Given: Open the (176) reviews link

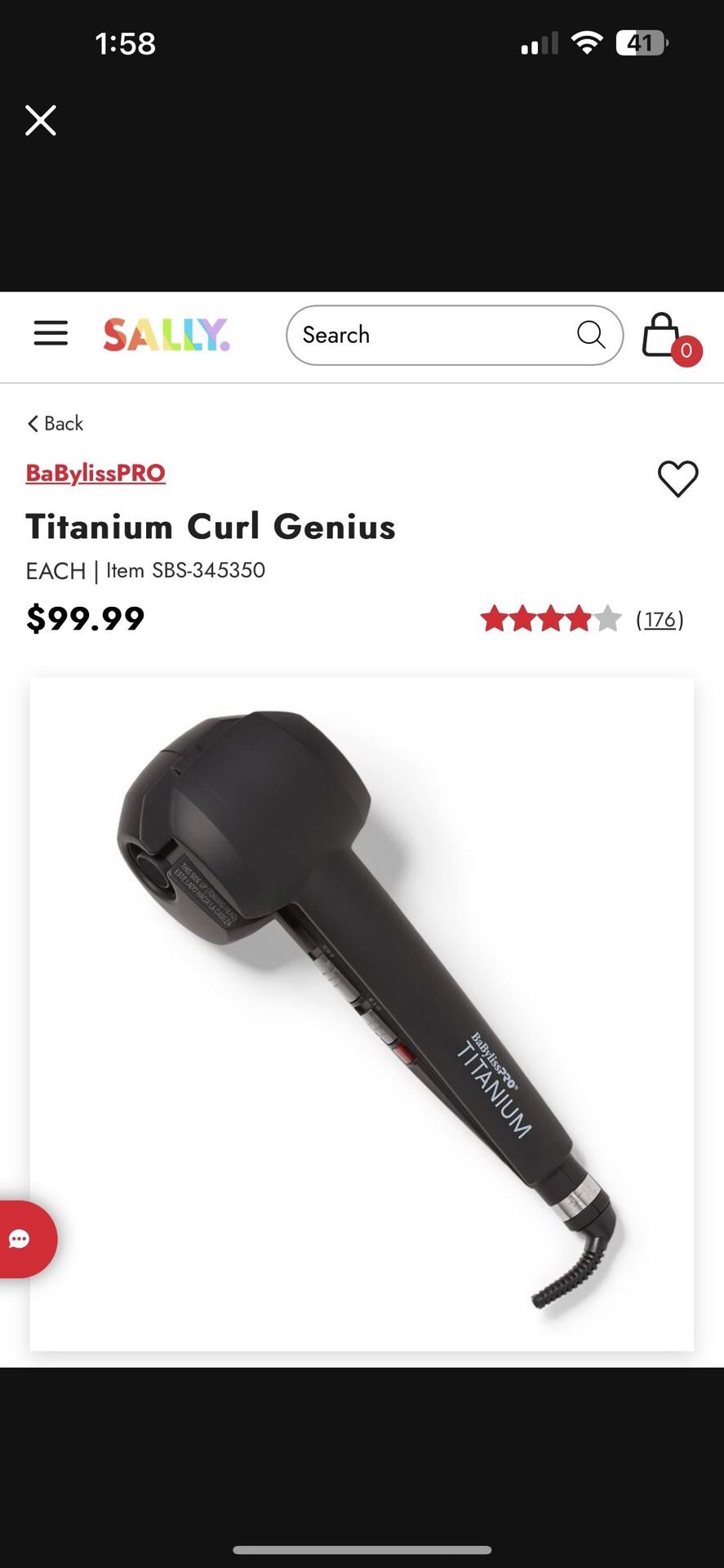Looking at the screenshot, I should (659, 619).
